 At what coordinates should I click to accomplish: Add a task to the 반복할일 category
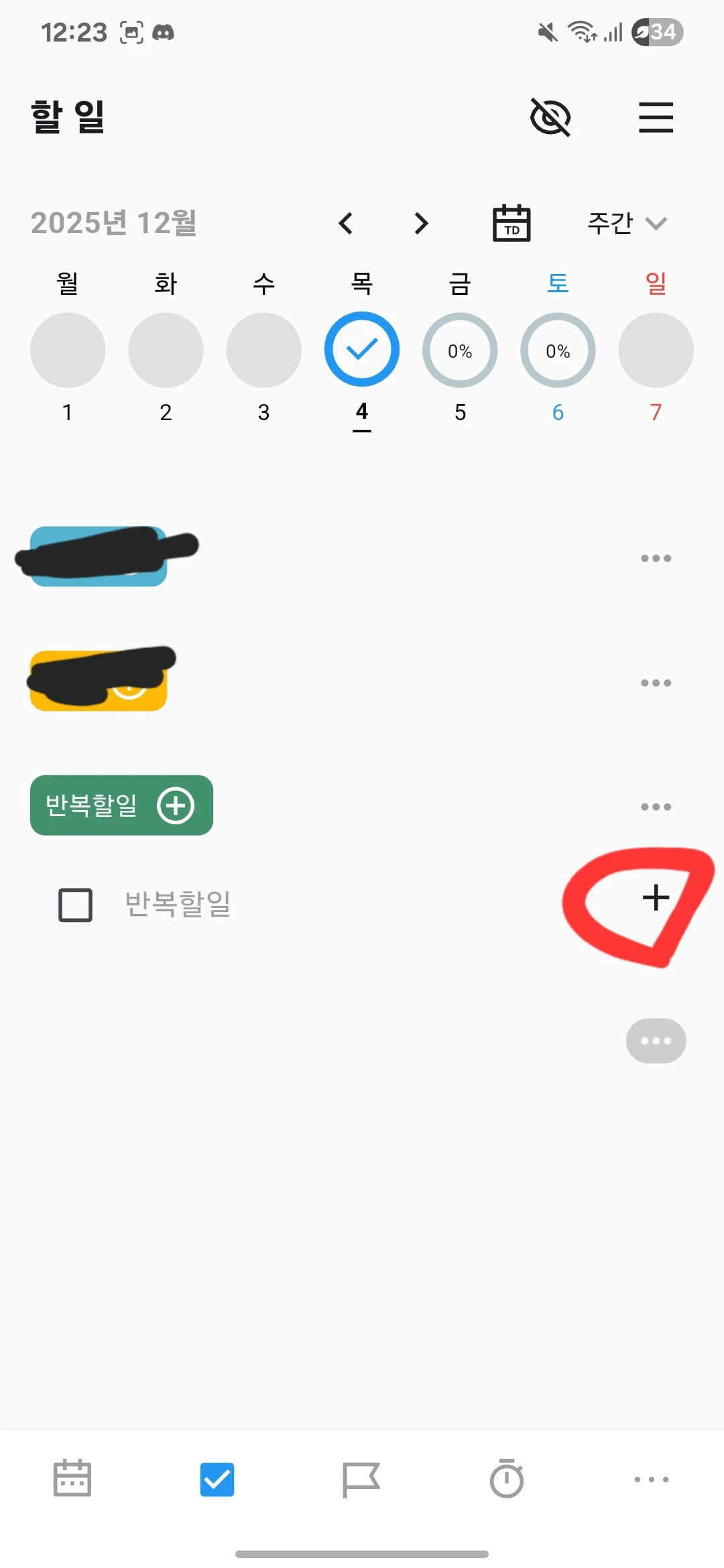tap(176, 805)
